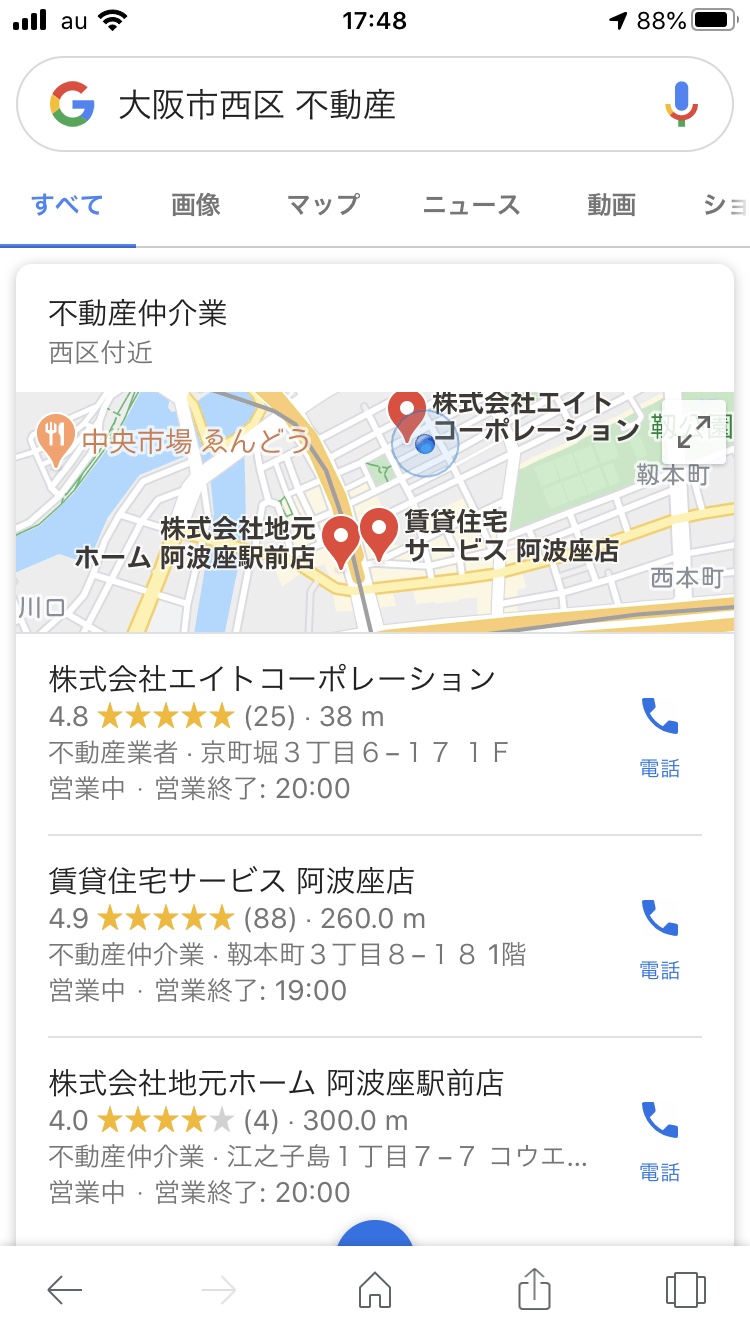Start voice search with the microphone
Image resolution: width=750 pixels, height=1334 pixels.
[x=681, y=104]
